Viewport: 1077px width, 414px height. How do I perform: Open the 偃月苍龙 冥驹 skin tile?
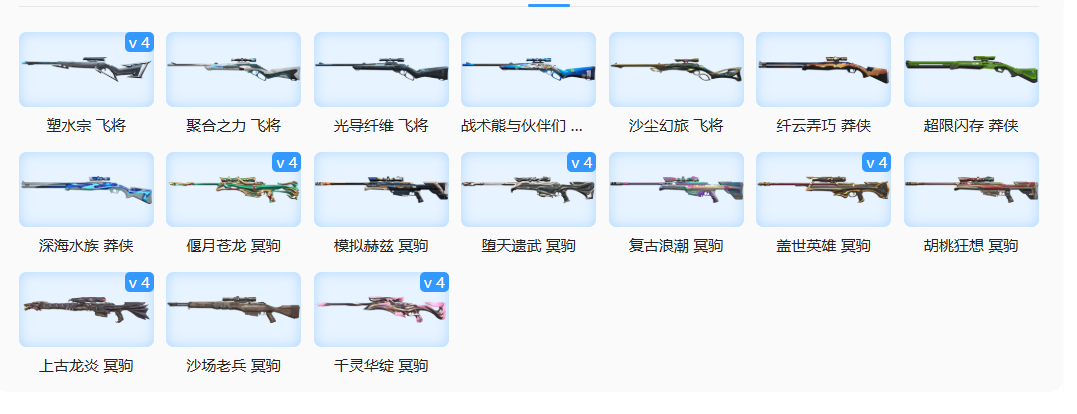pos(234,189)
